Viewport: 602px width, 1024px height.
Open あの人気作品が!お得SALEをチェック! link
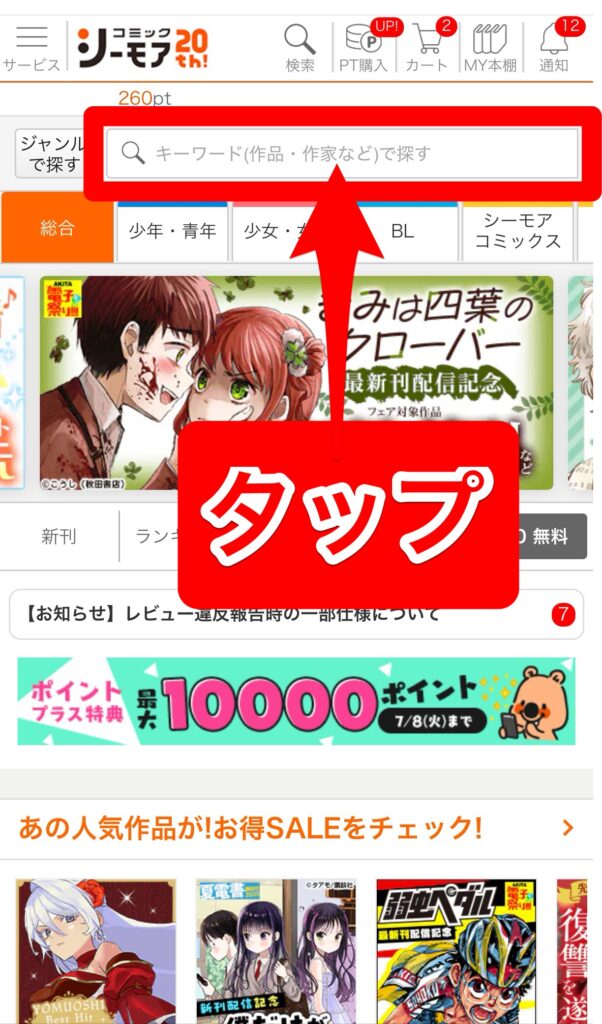pos(296,828)
